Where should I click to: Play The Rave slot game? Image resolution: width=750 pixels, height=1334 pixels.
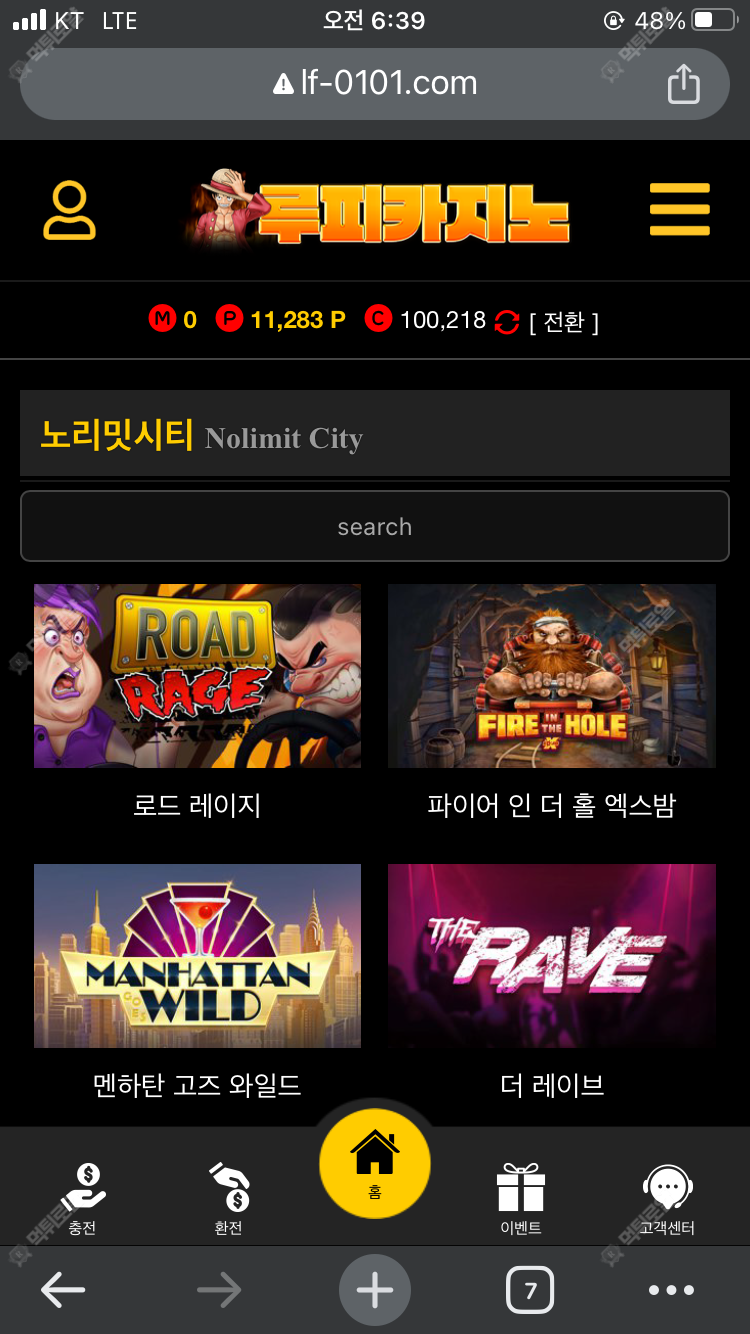click(551, 956)
